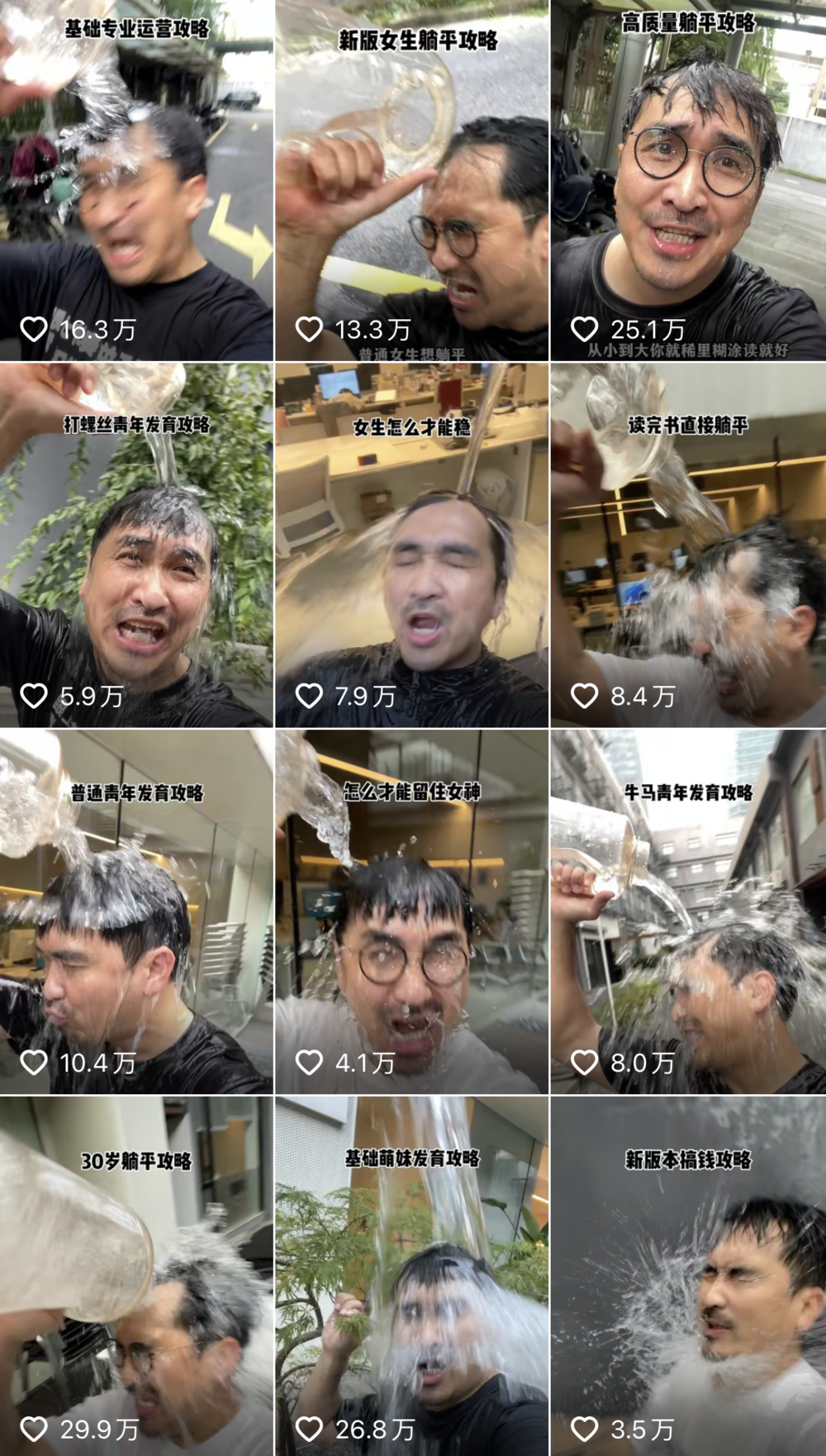Open the 女生怎么才能稳 video thumbnail
The image size is (826, 1456).
[413, 545]
